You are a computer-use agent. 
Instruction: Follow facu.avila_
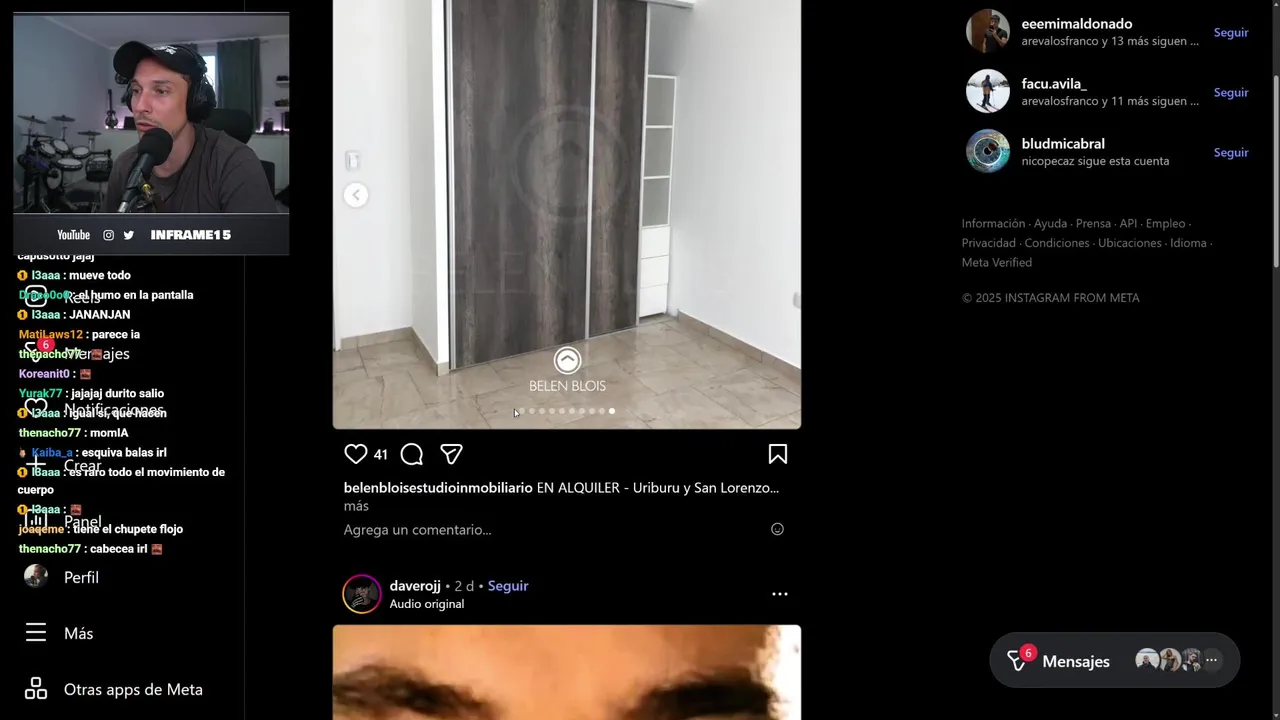(x=1230, y=93)
